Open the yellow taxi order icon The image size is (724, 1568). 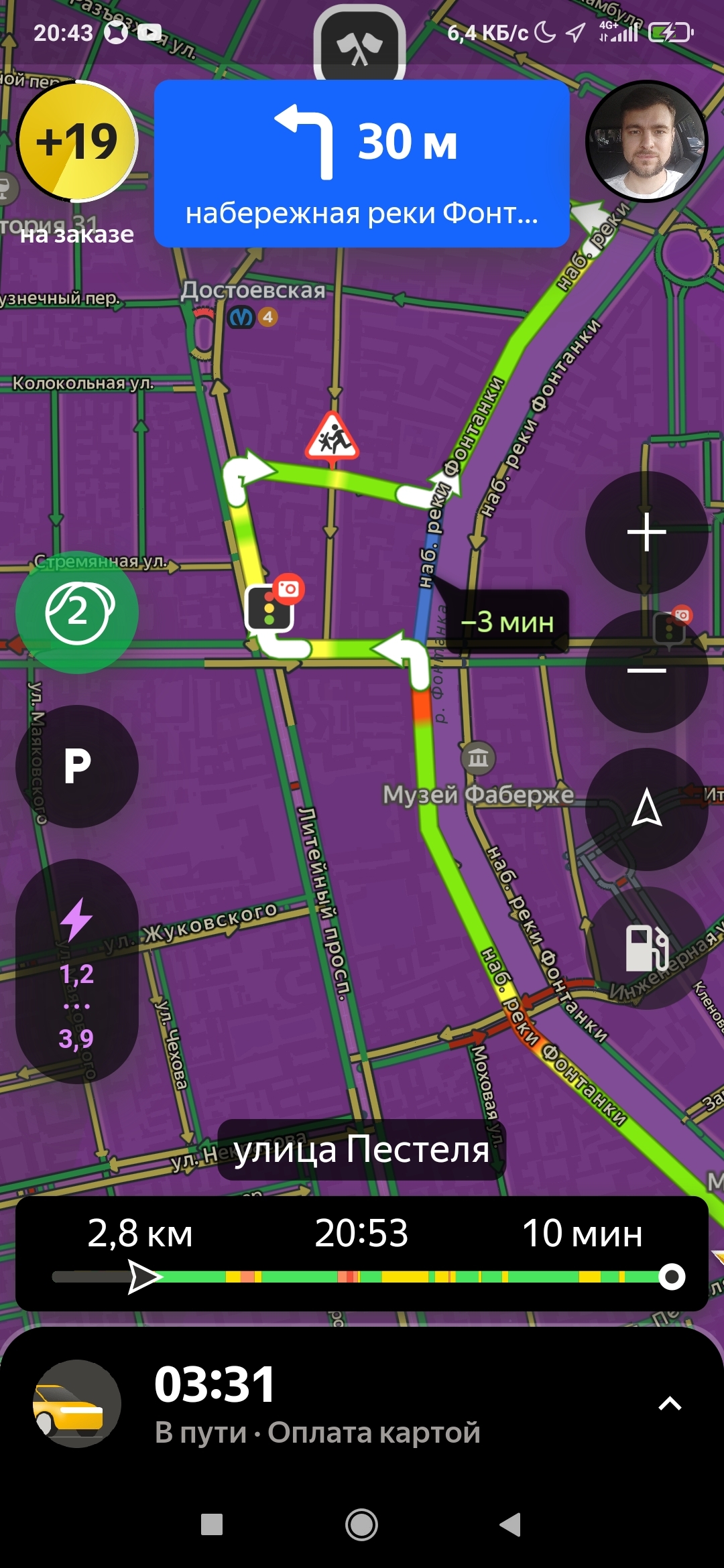pyautogui.click(x=77, y=1402)
